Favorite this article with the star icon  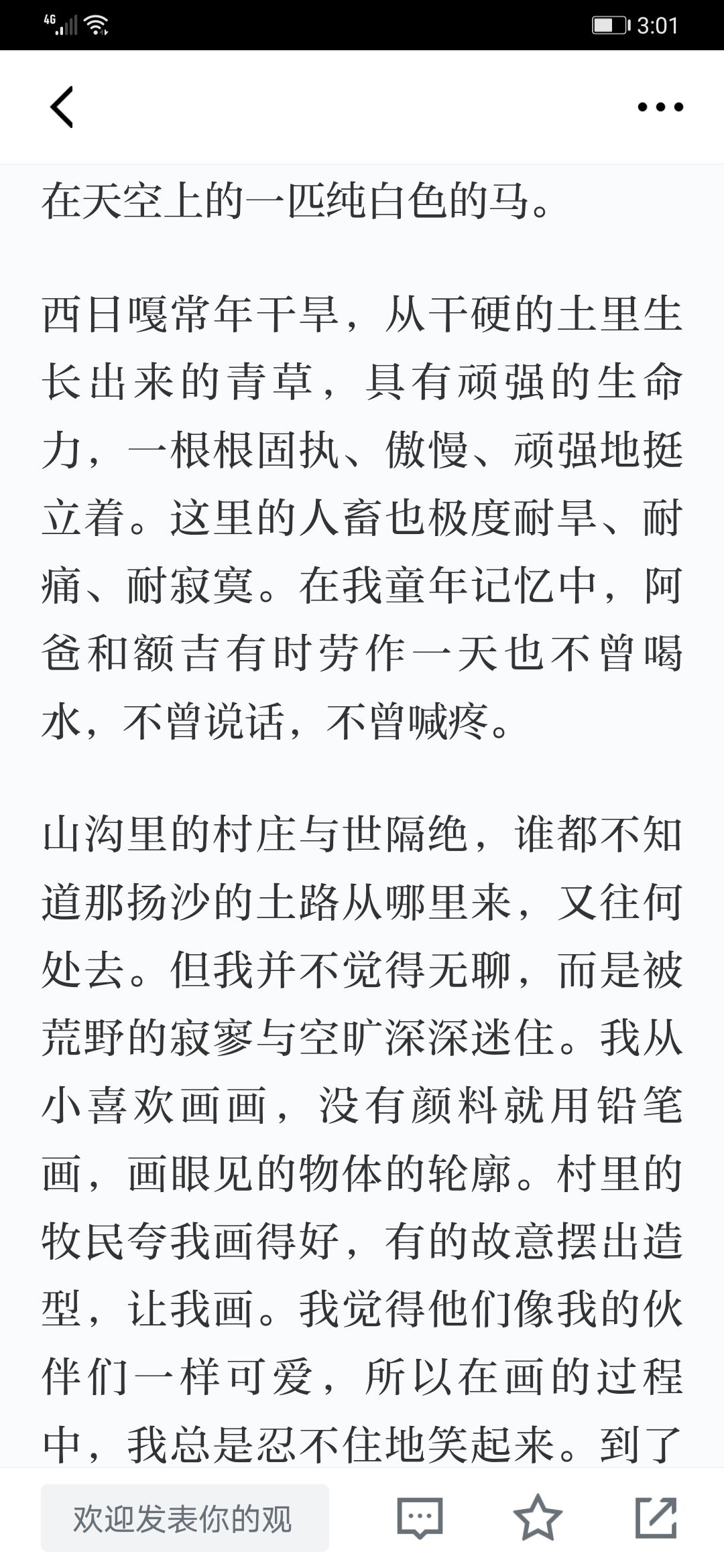click(x=537, y=1517)
